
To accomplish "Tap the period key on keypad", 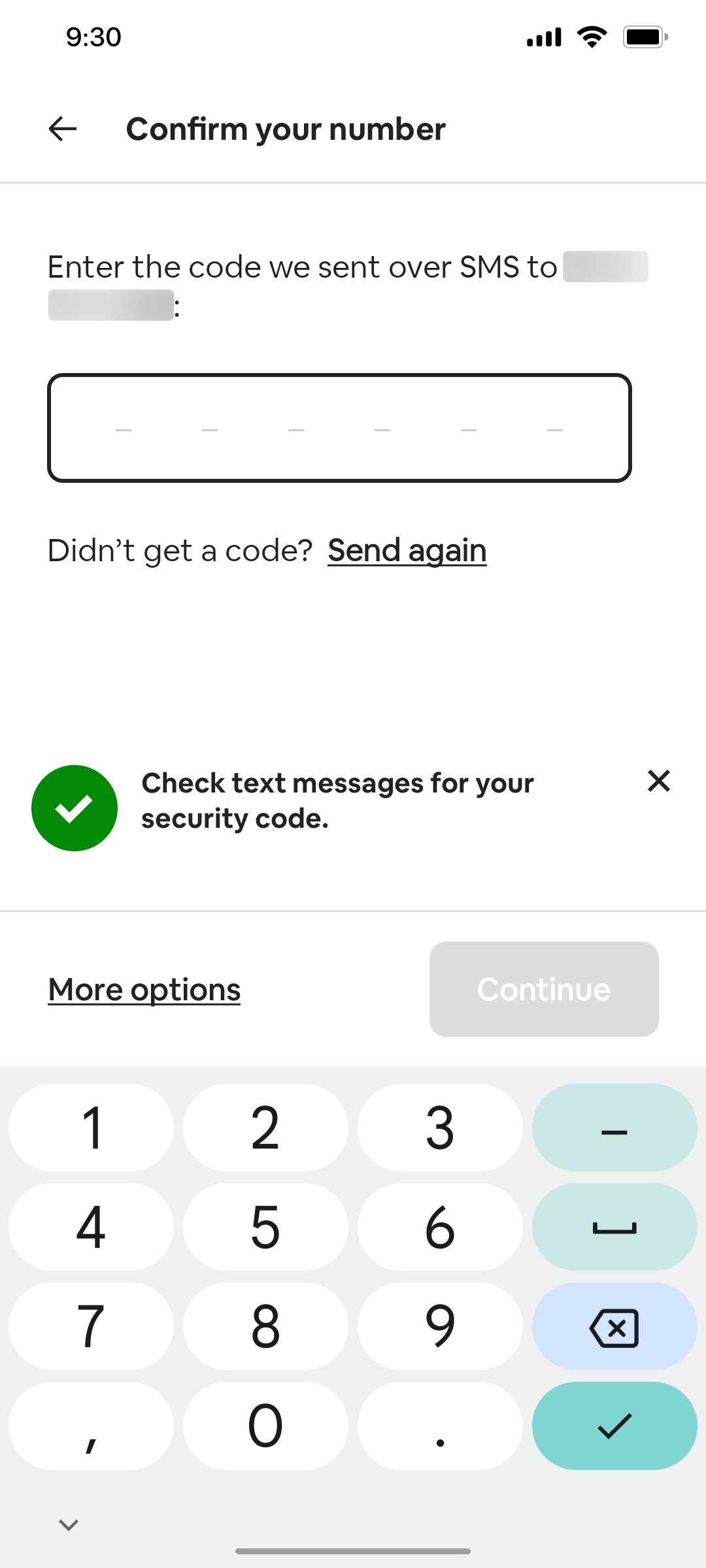I will point(440,1426).
